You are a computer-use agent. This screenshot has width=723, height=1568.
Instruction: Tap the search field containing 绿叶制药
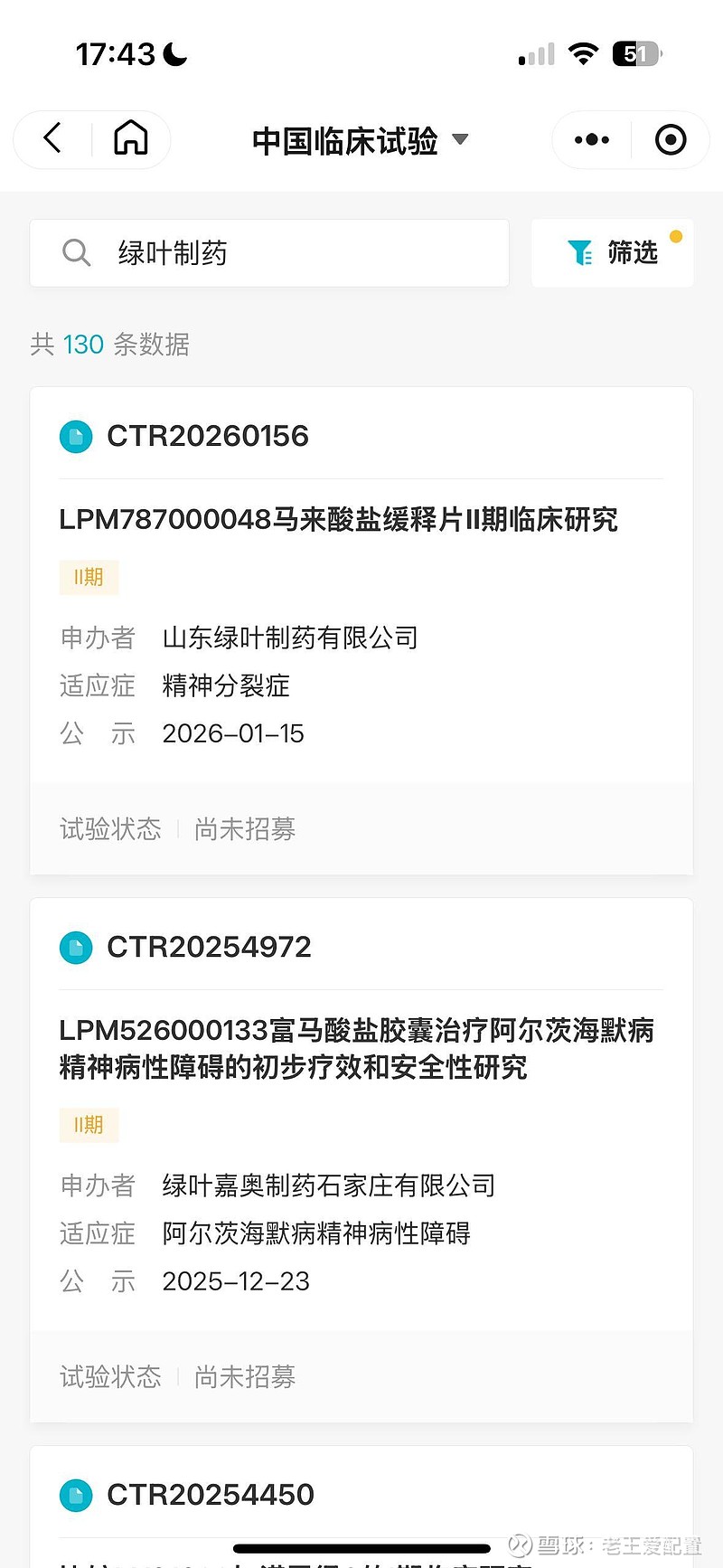(x=269, y=253)
